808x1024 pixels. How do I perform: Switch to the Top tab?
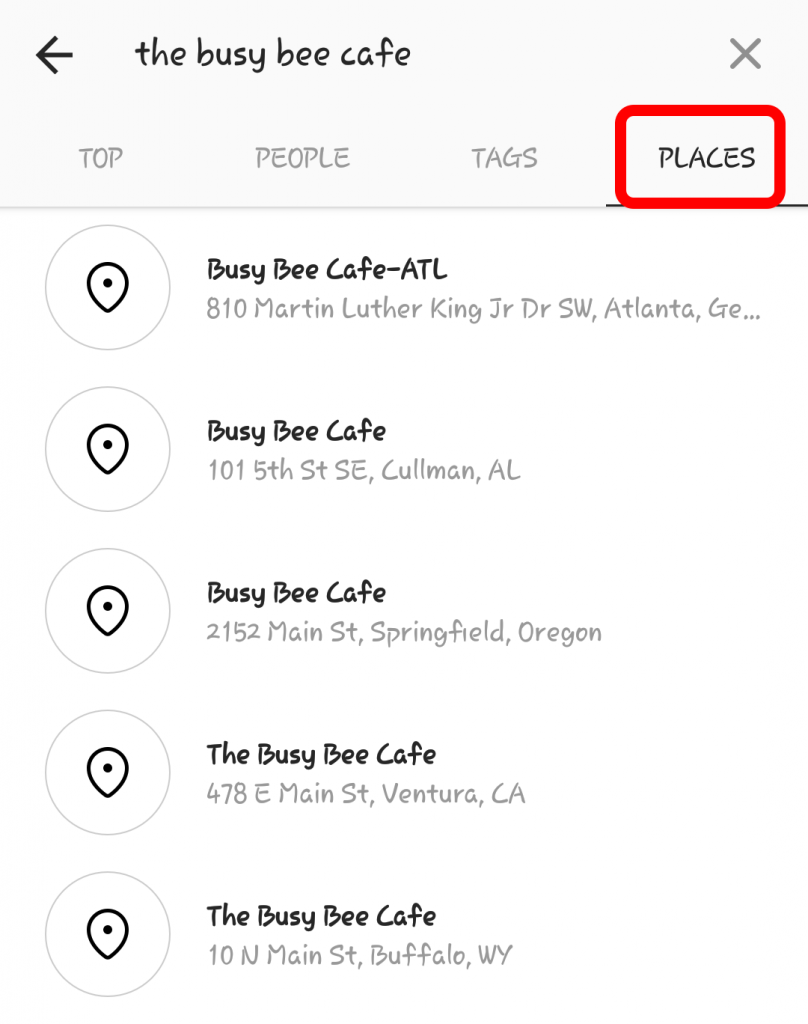point(100,158)
